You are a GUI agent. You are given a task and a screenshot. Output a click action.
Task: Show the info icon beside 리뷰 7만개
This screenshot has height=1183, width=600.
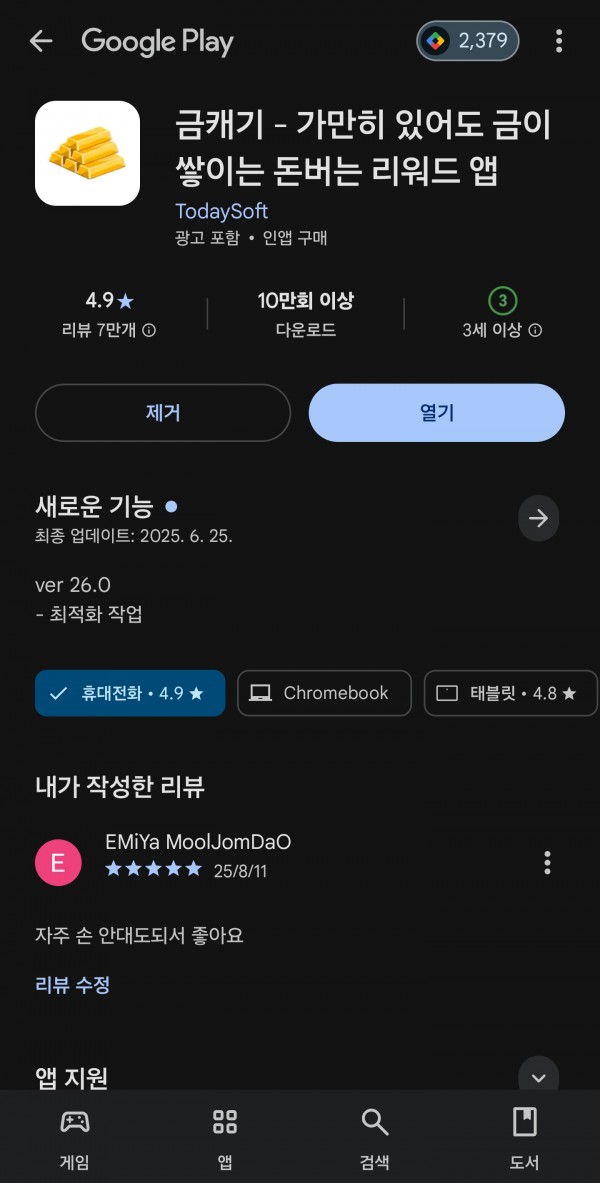[x=149, y=330]
